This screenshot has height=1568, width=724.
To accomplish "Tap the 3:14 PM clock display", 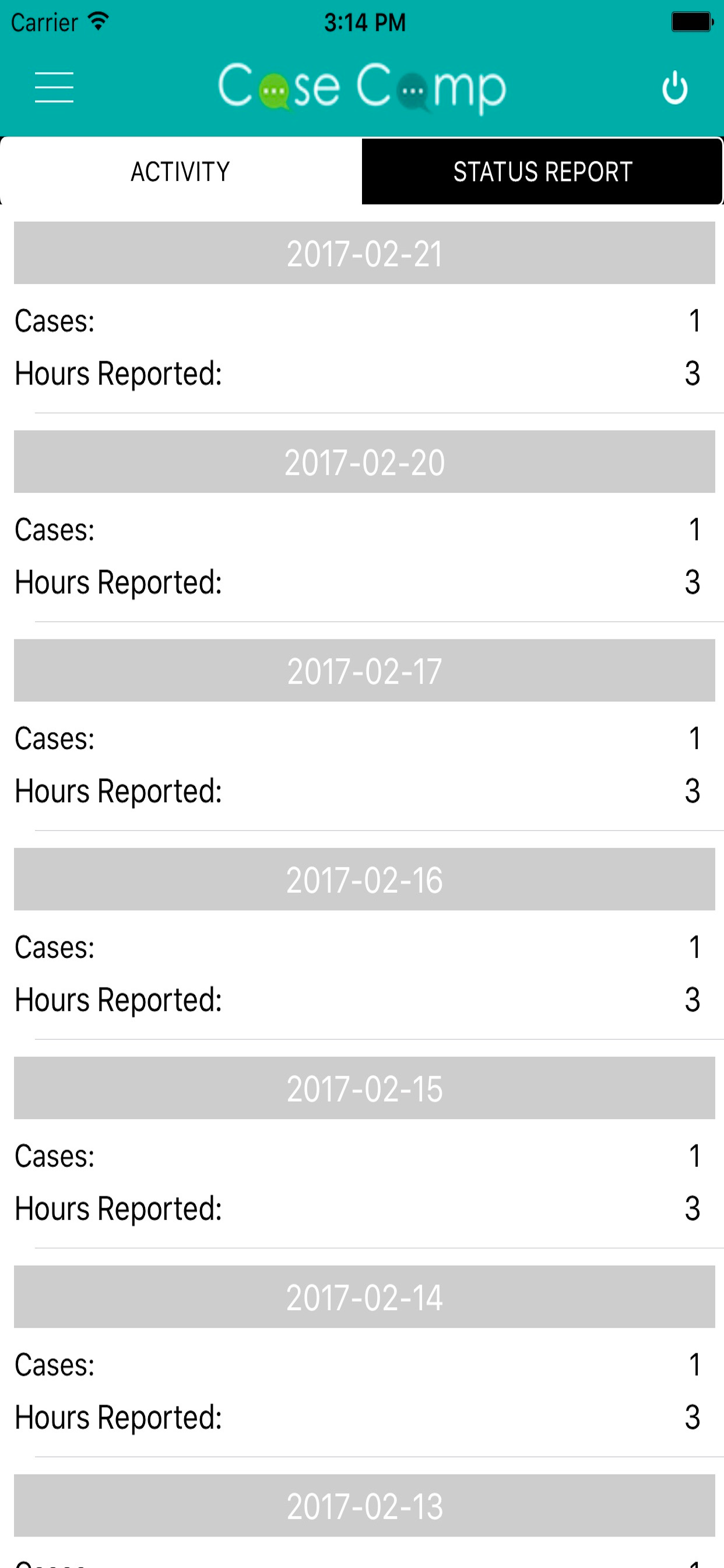I will (x=362, y=22).
